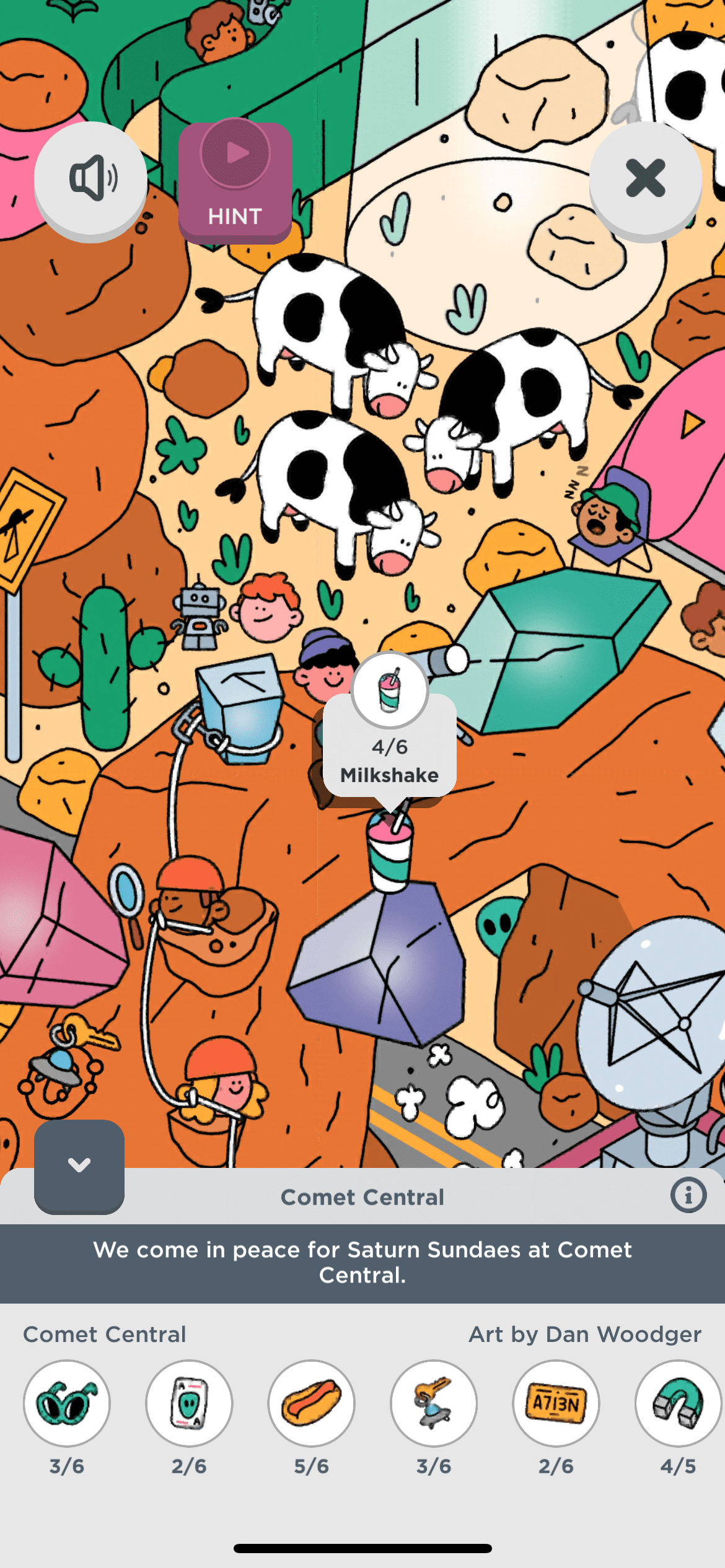Open the Comet Central info icon
This screenshot has width=725, height=1568.
pyautogui.click(x=688, y=1195)
